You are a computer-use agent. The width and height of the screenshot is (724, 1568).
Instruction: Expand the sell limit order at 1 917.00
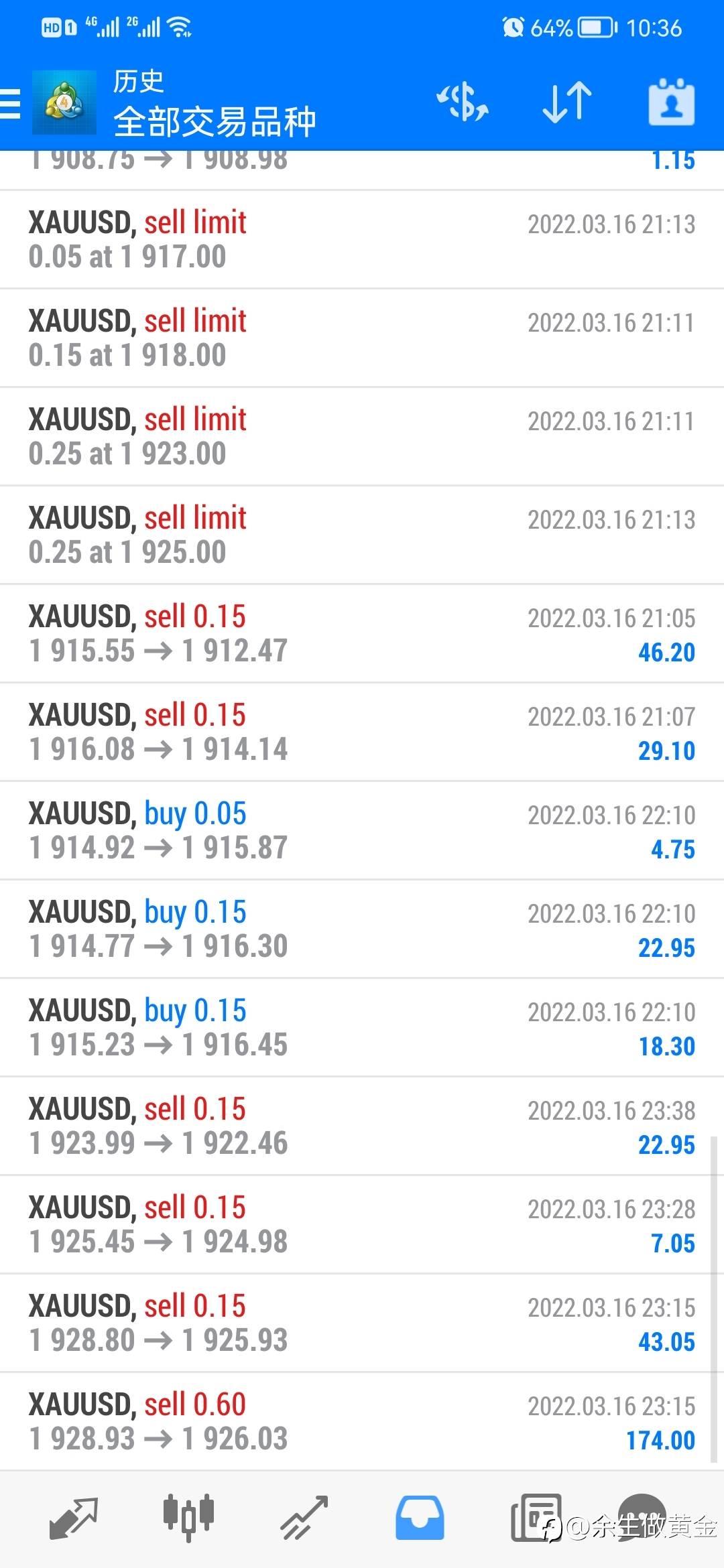click(362, 240)
